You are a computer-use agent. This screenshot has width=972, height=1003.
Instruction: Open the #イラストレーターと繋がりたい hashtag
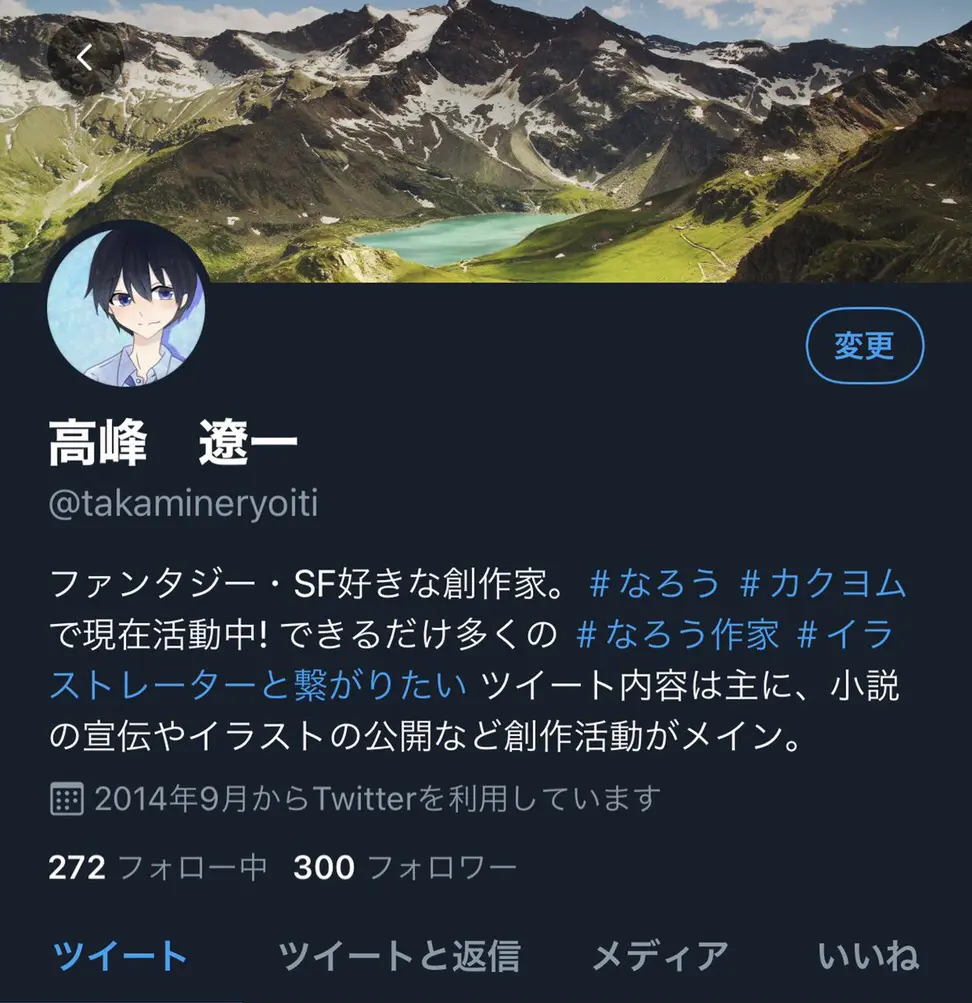[x=258, y=686]
